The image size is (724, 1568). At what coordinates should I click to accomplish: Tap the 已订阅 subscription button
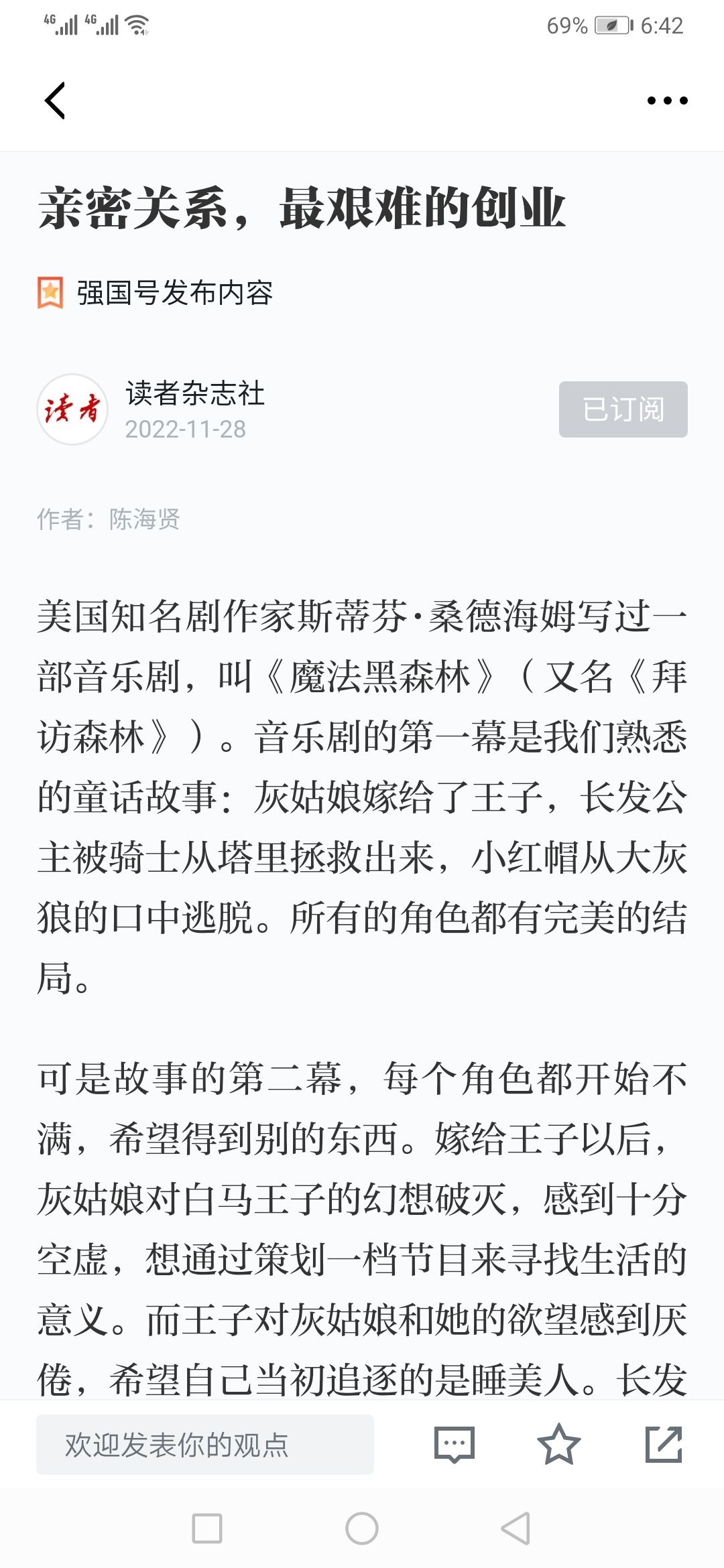coord(623,409)
